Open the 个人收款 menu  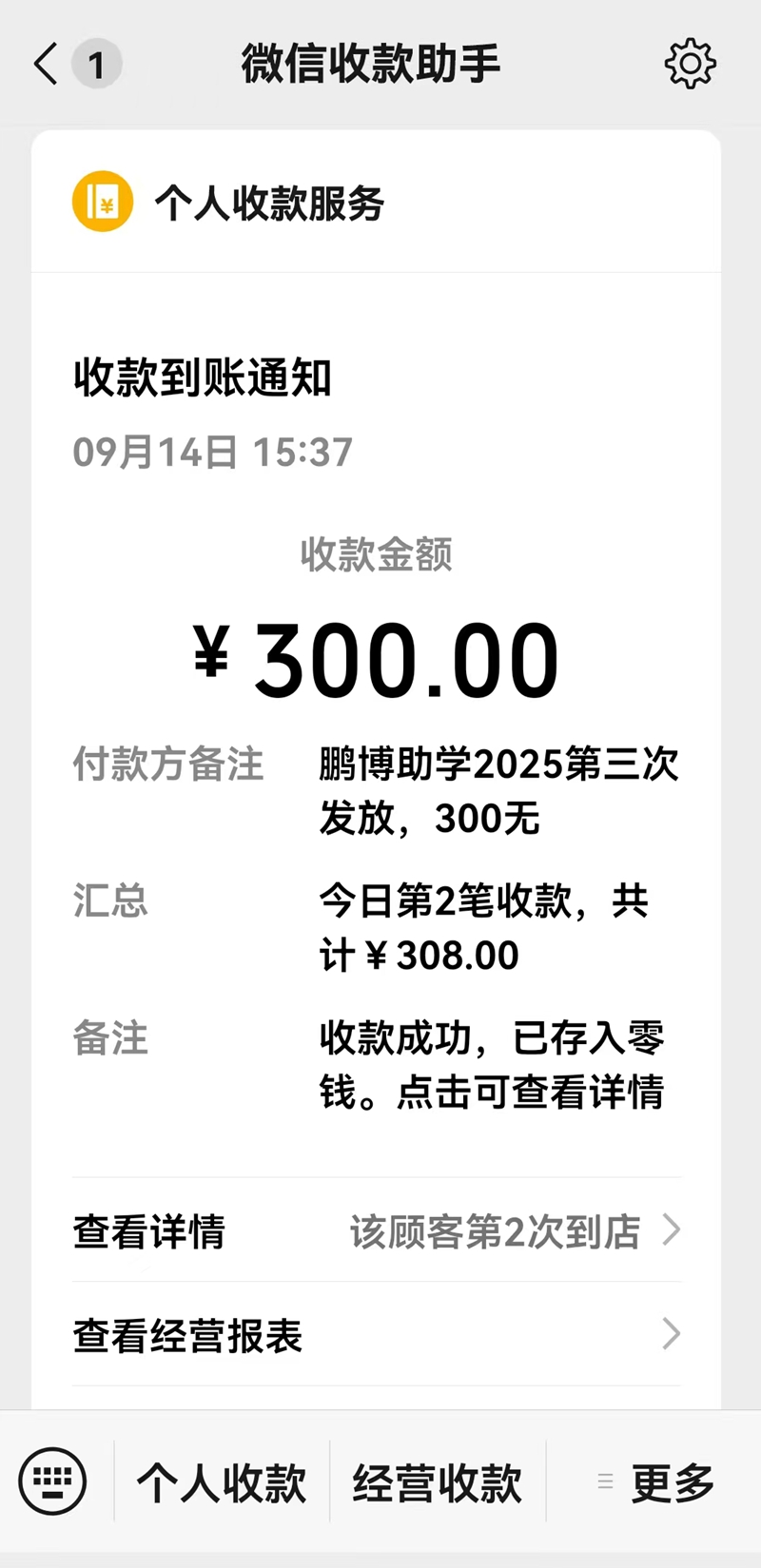(222, 1482)
